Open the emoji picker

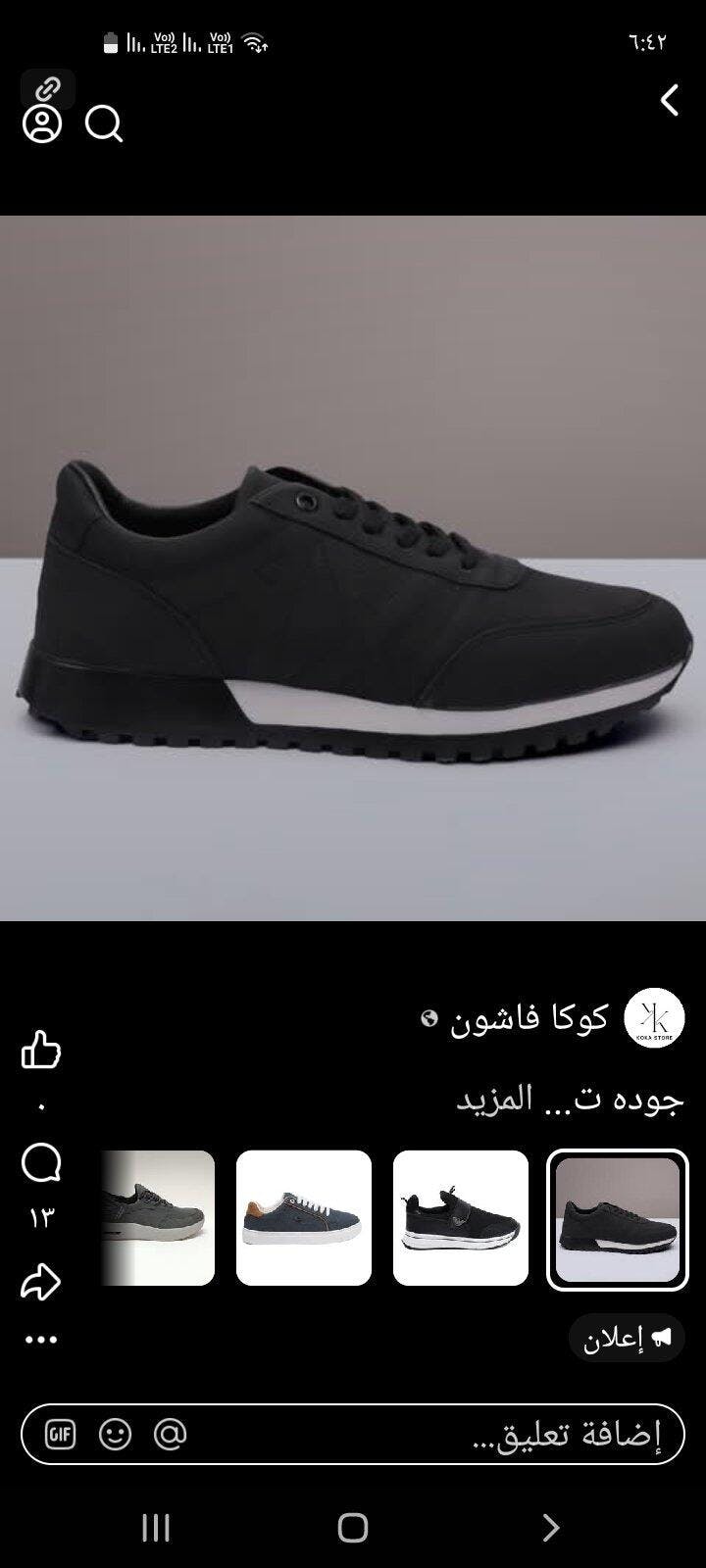click(115, 1435)
